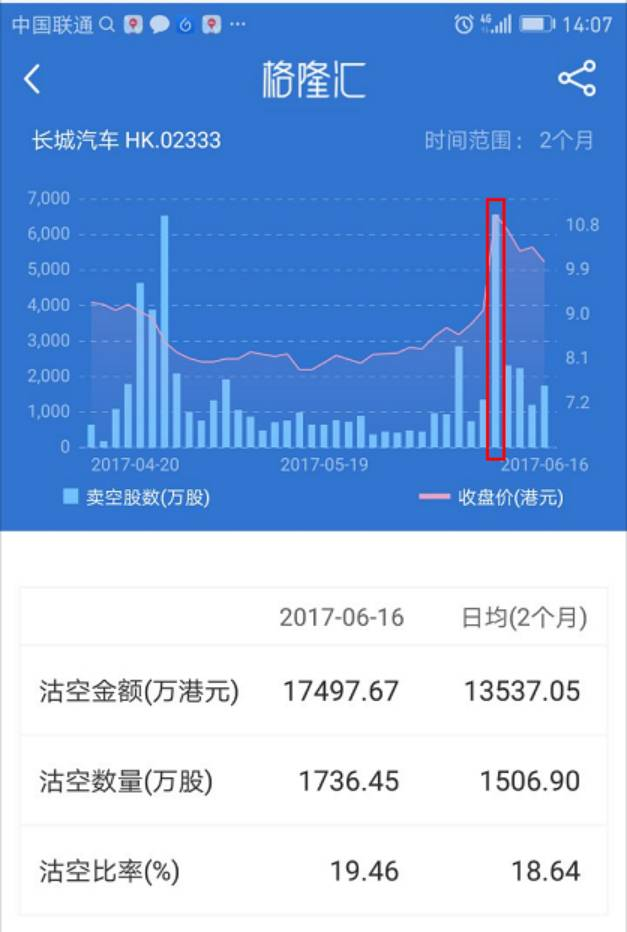The image size is (627, 932).
Task: Go back using the top-left arrow
Action: coord(33,80)
